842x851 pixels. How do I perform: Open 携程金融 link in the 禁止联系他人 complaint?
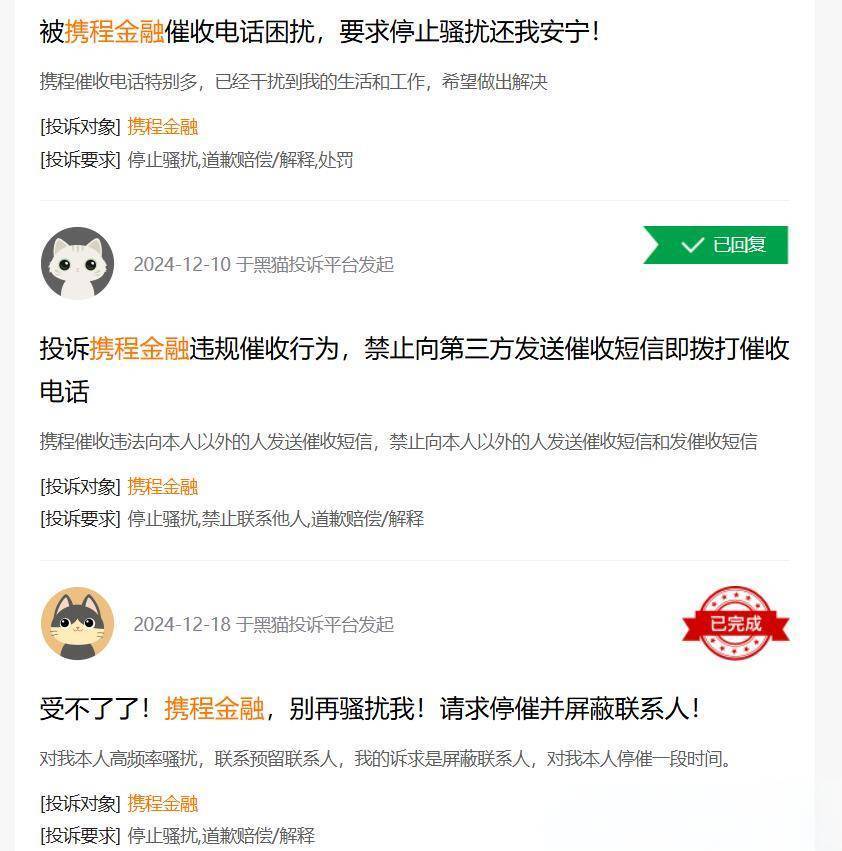tap(162, 486)
